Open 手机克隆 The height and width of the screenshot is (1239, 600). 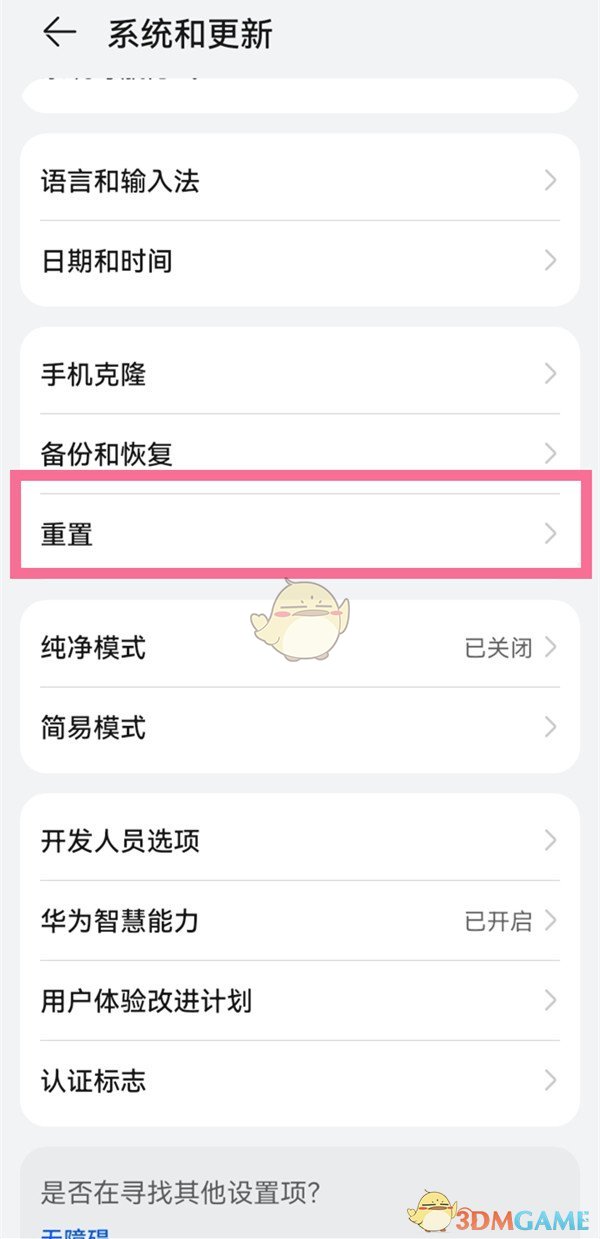coord(299,375)
